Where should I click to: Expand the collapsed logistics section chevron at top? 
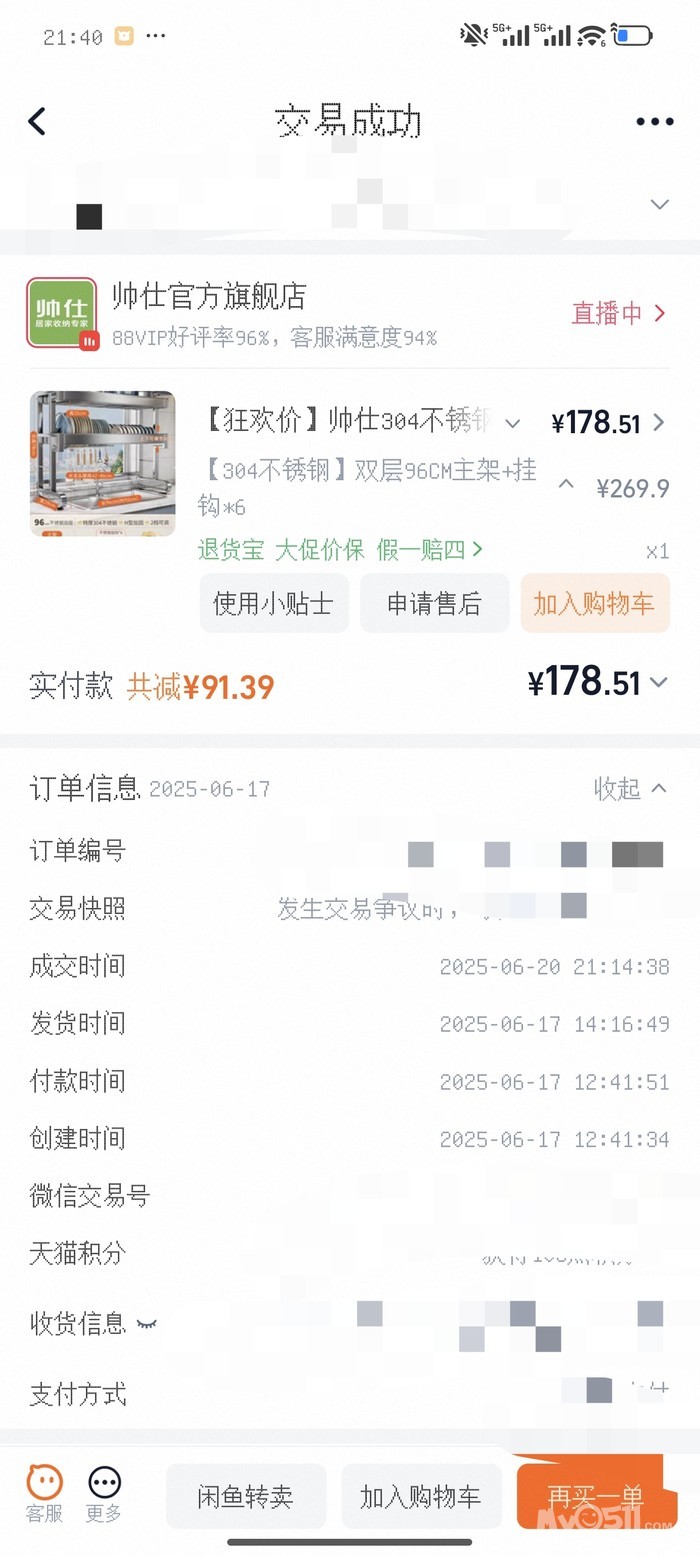tap(659, 204)
